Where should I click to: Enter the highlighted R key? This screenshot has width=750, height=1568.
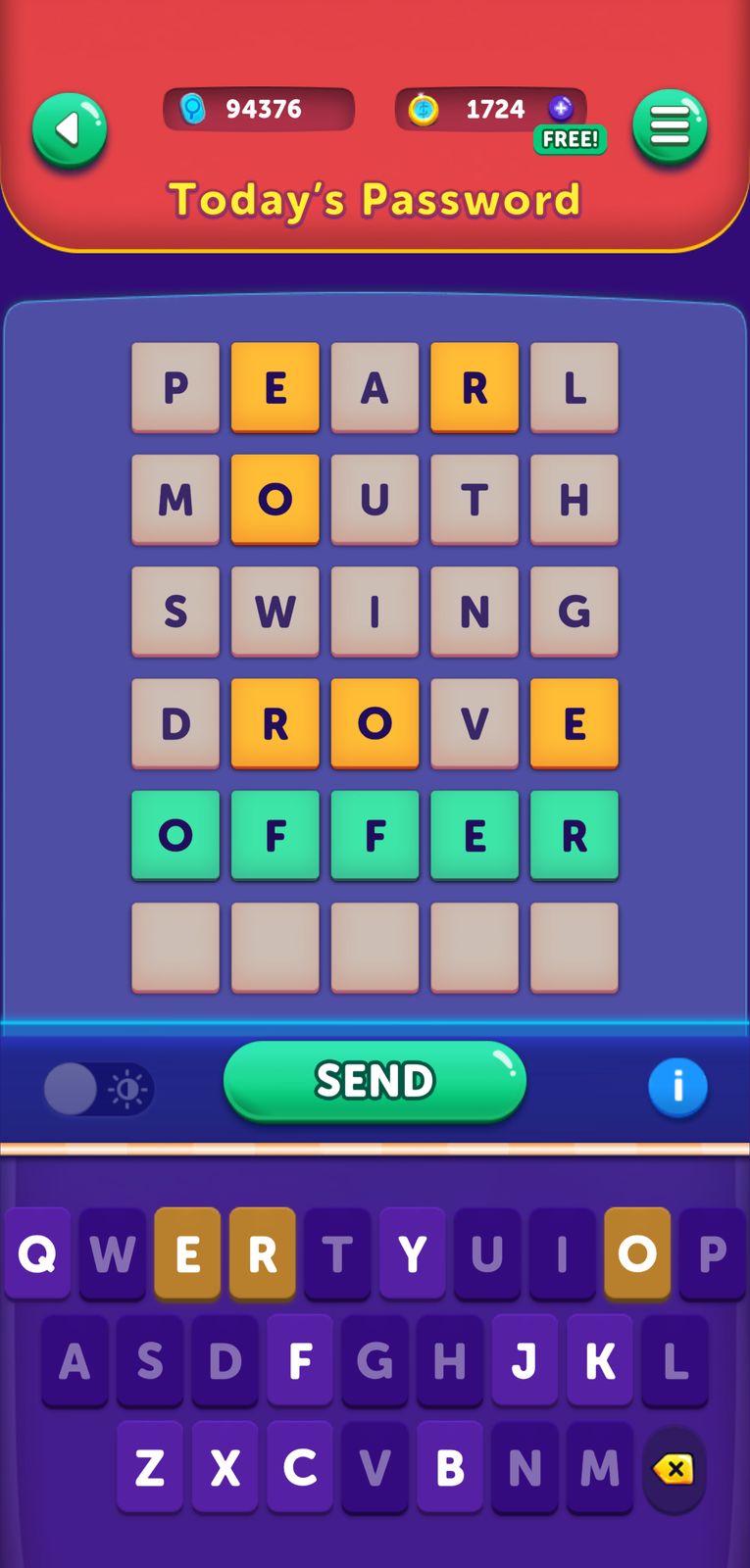[262, 1253]
